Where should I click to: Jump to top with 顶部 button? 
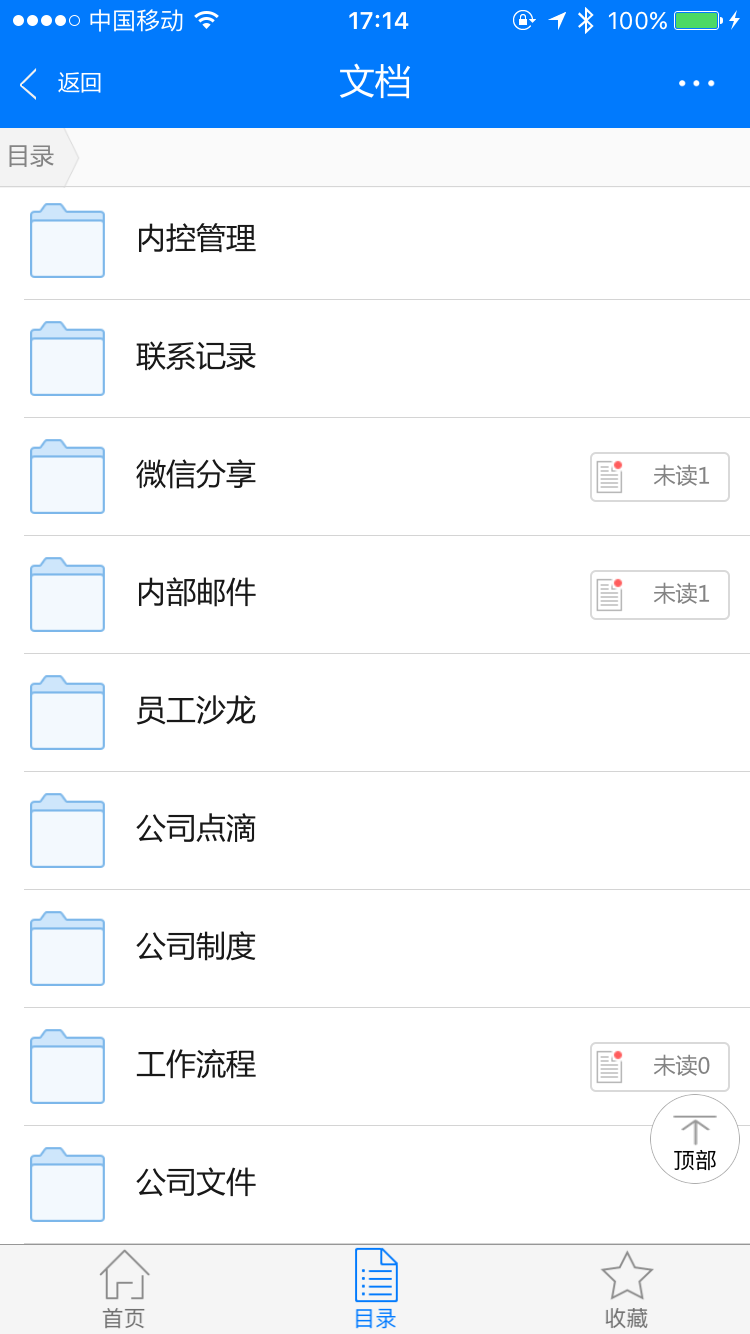[695, 1139]
